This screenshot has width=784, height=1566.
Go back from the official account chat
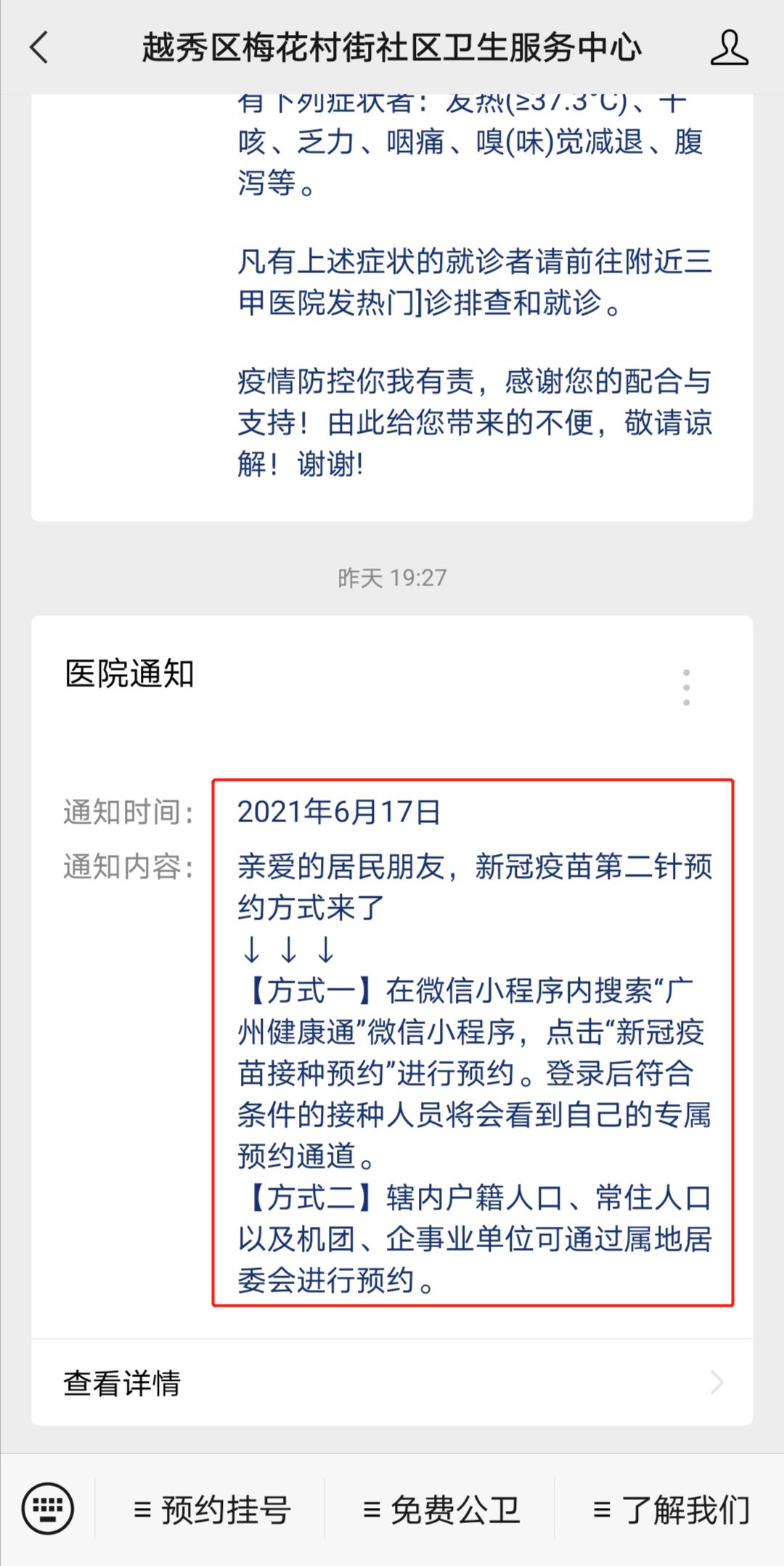pos(40,48)
